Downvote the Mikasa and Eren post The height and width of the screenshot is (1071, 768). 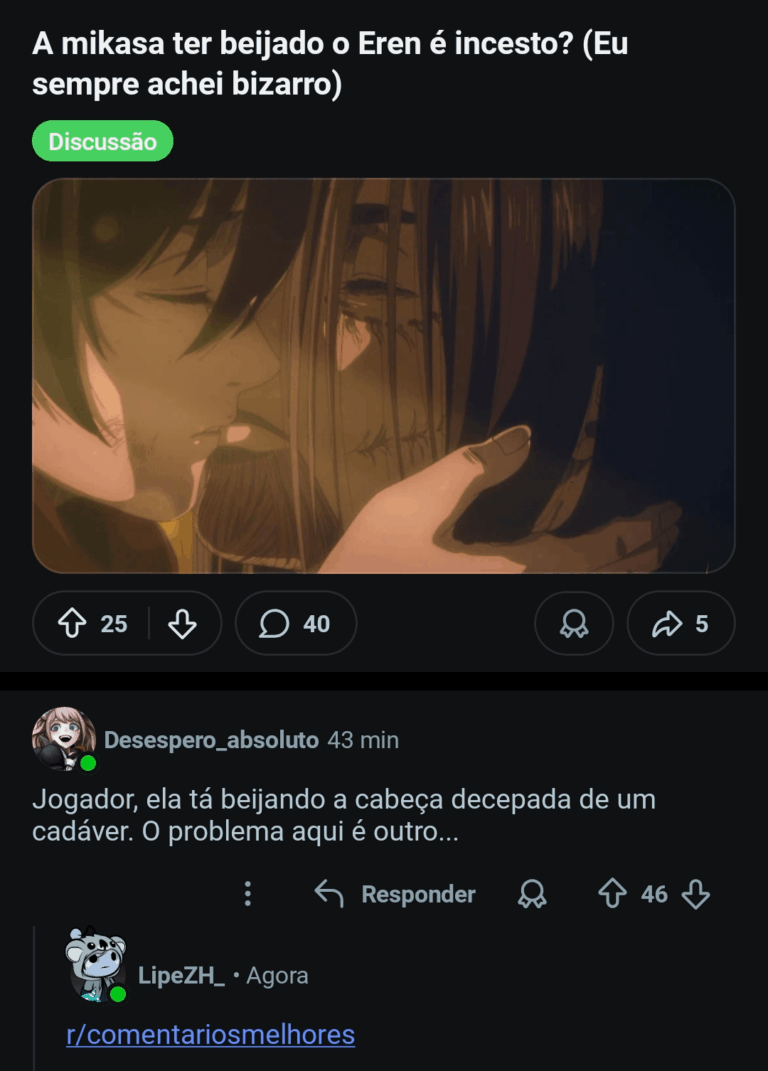tap(181, 624)
